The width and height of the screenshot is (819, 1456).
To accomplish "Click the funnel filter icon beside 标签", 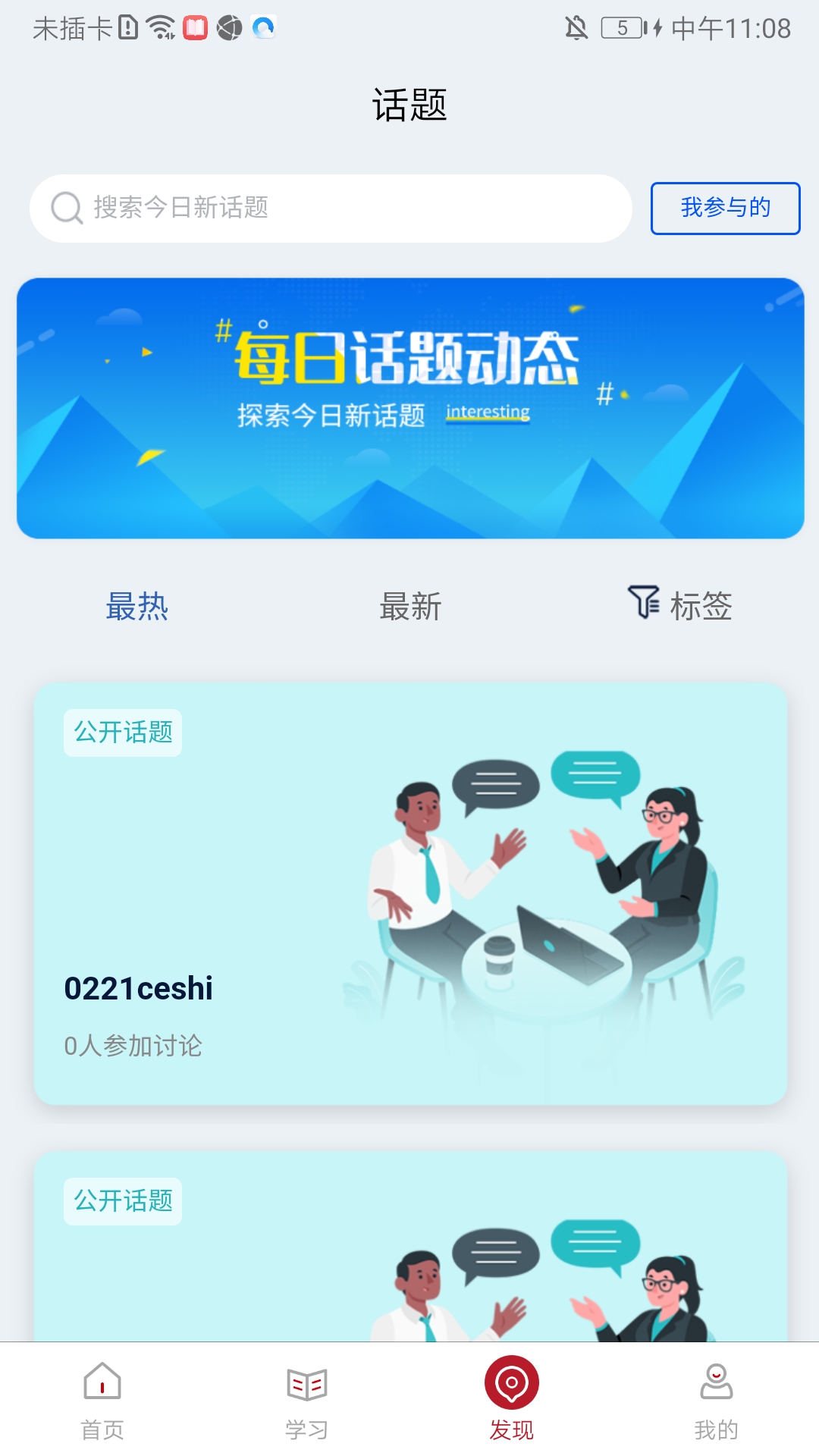I will pyautogui.click(x=644, y=604).
